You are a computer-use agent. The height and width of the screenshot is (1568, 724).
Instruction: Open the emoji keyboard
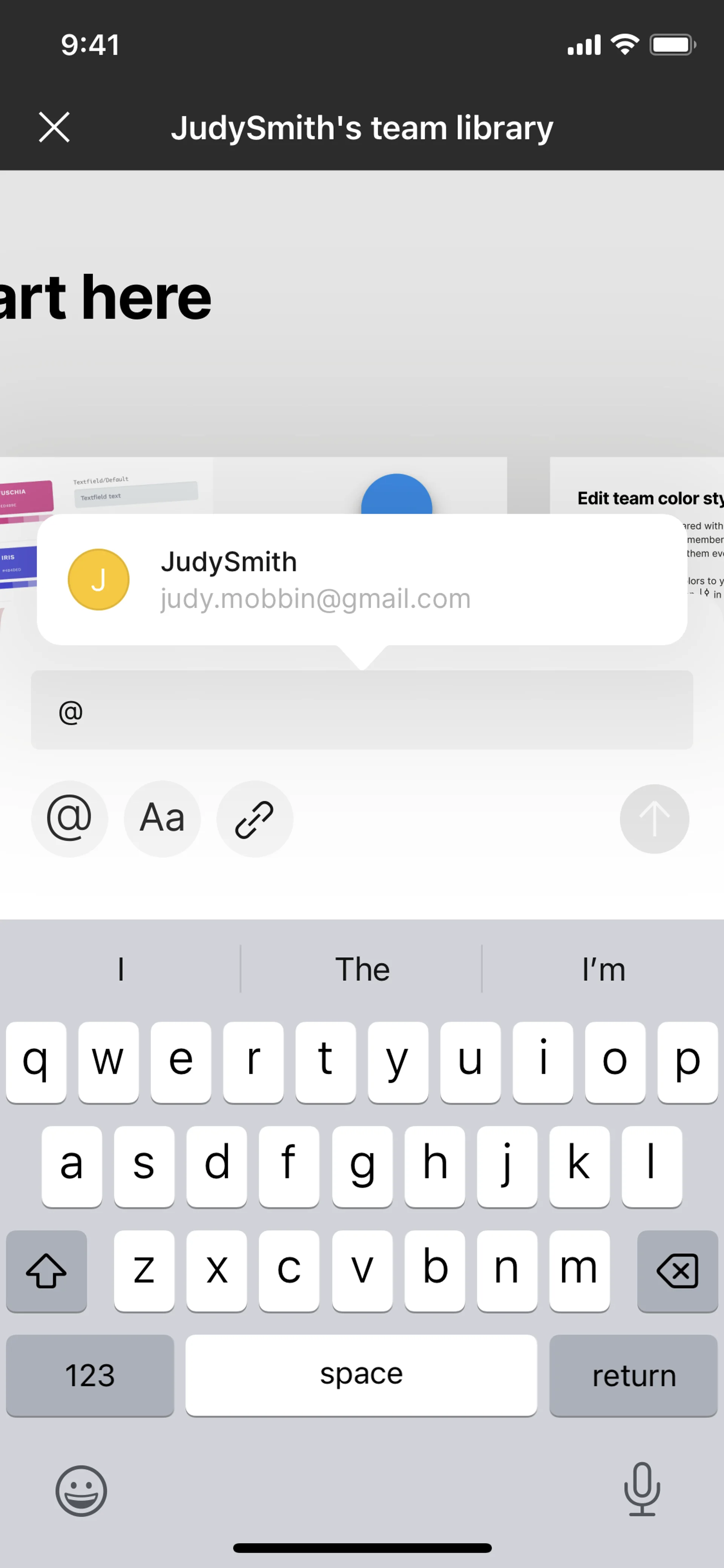(81, 1491)
